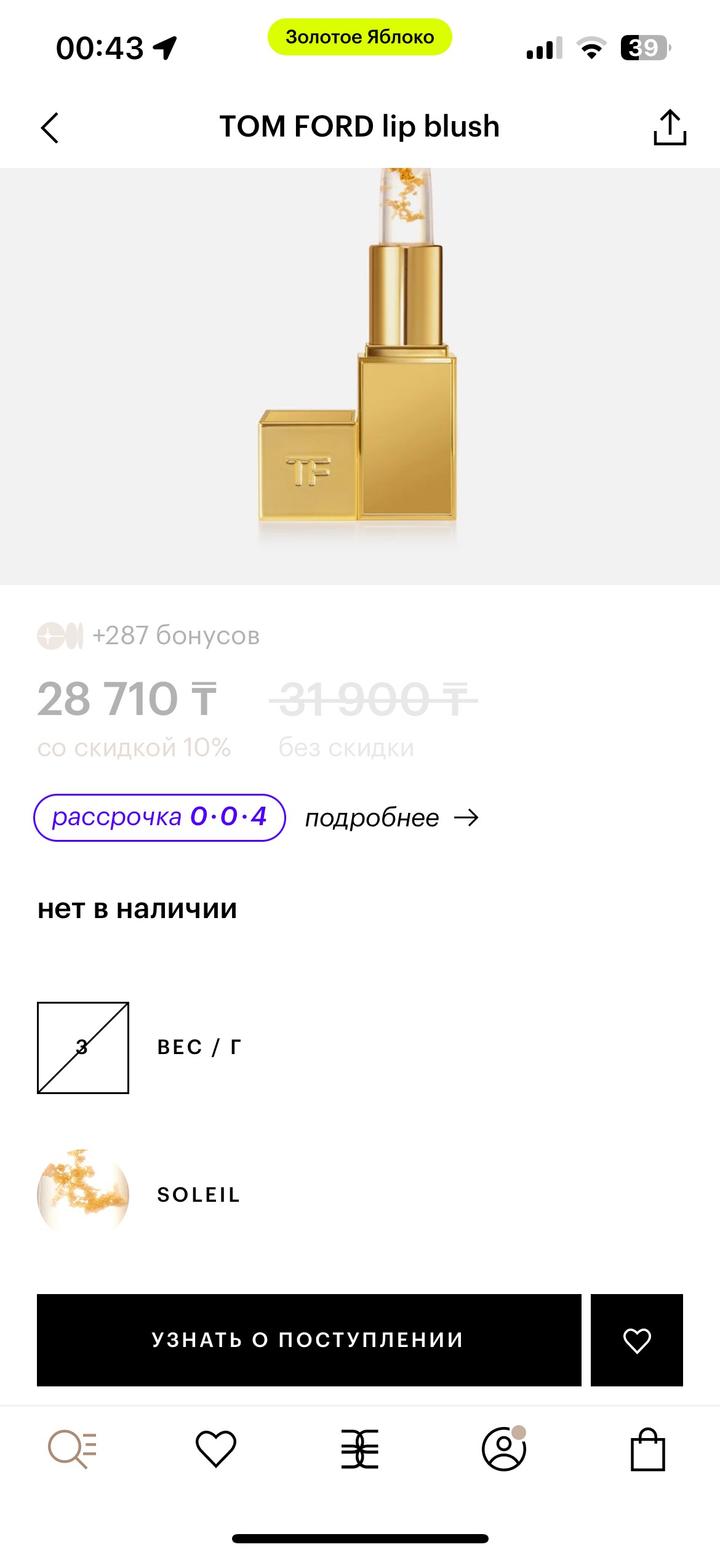The width and height of the screenshot is (720, 1558).
Task: Open the catalog search tab
Action: 72,1448
